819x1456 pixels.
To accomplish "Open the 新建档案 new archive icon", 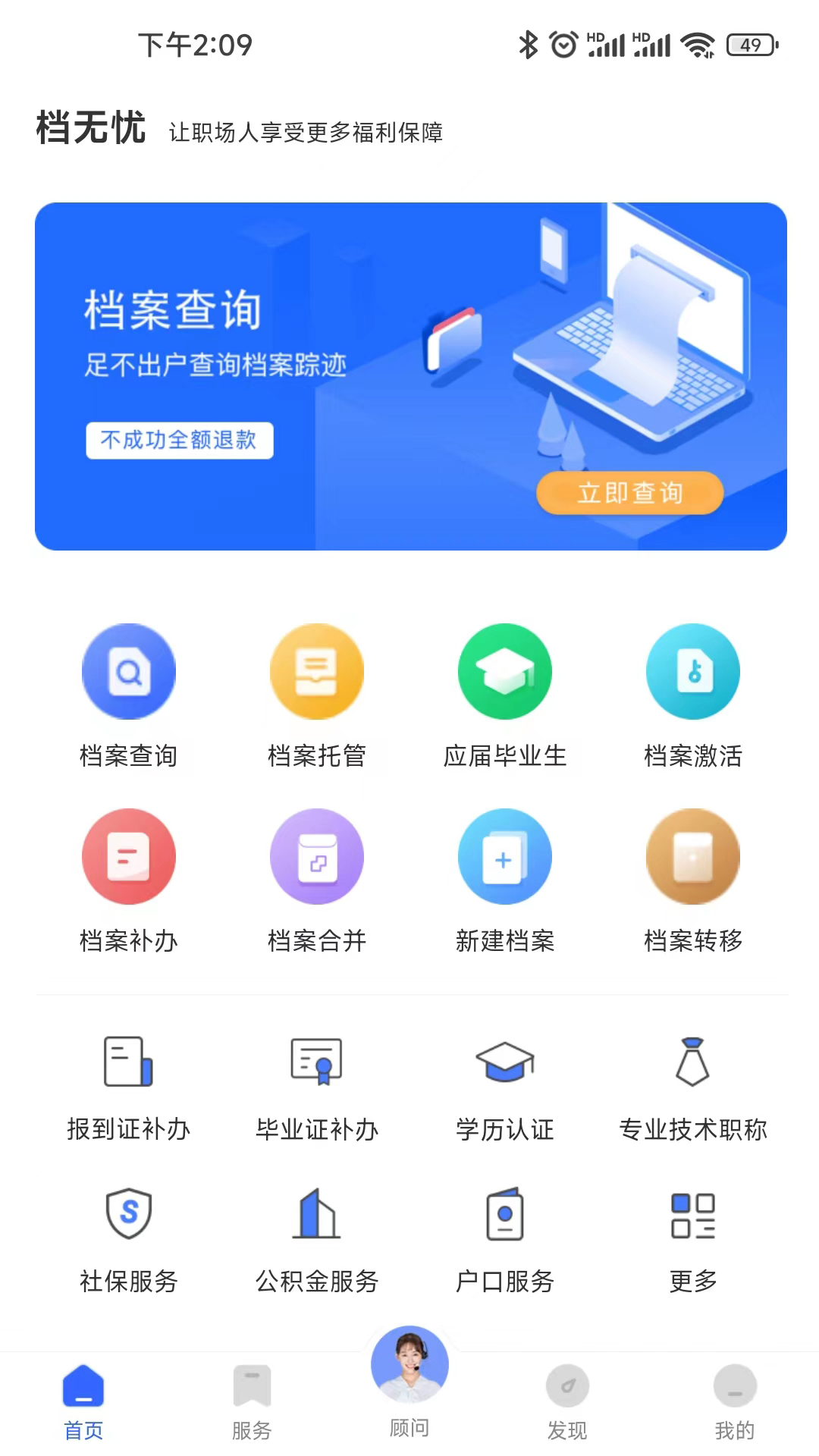I will [505, 857].
